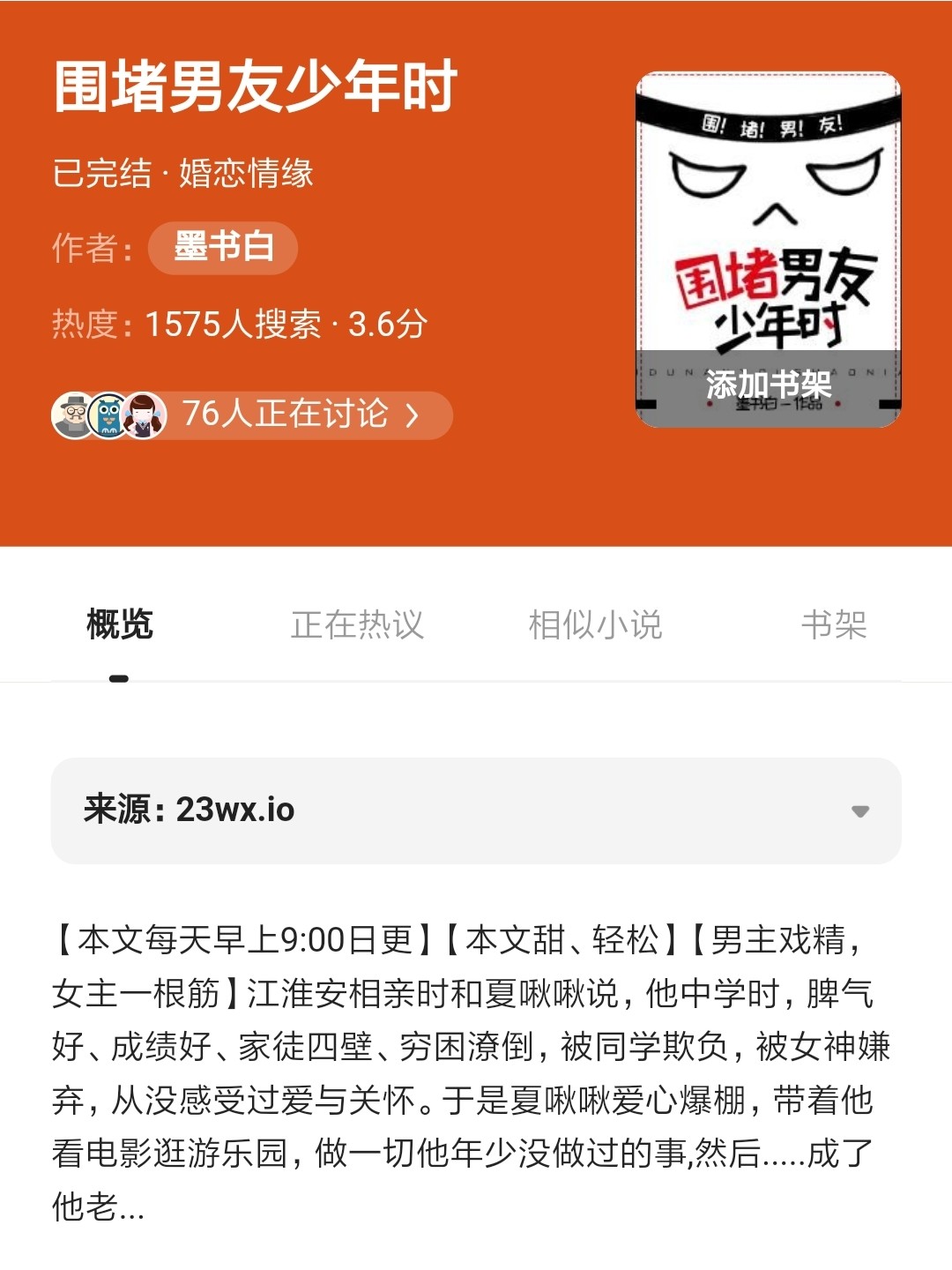
Task: Open the 来源 23wx.io source dropdown
Action: pos(476,812)
